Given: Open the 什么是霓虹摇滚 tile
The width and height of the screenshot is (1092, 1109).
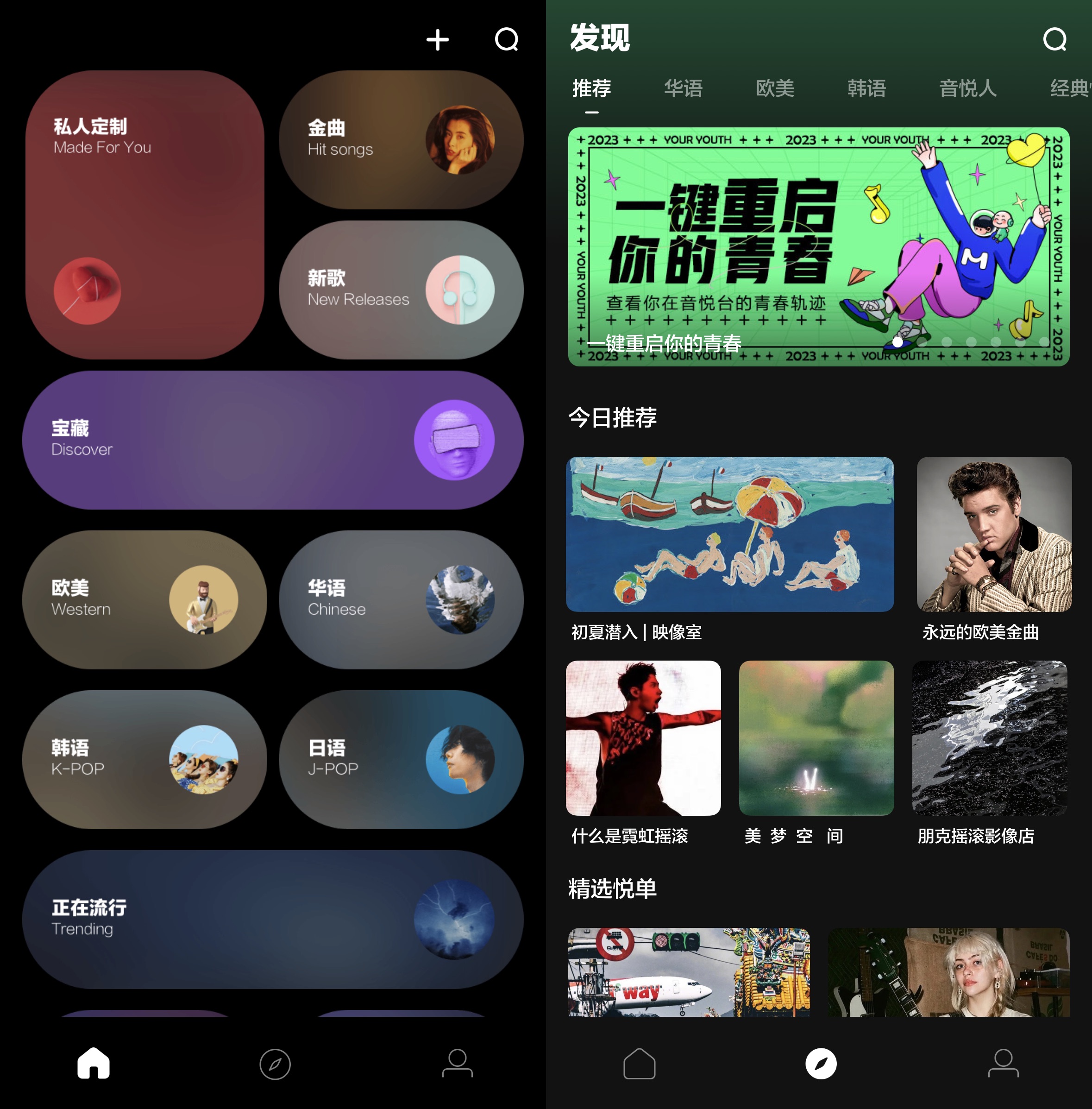Looking at the screenshot, I should click(x=643, y=738).
